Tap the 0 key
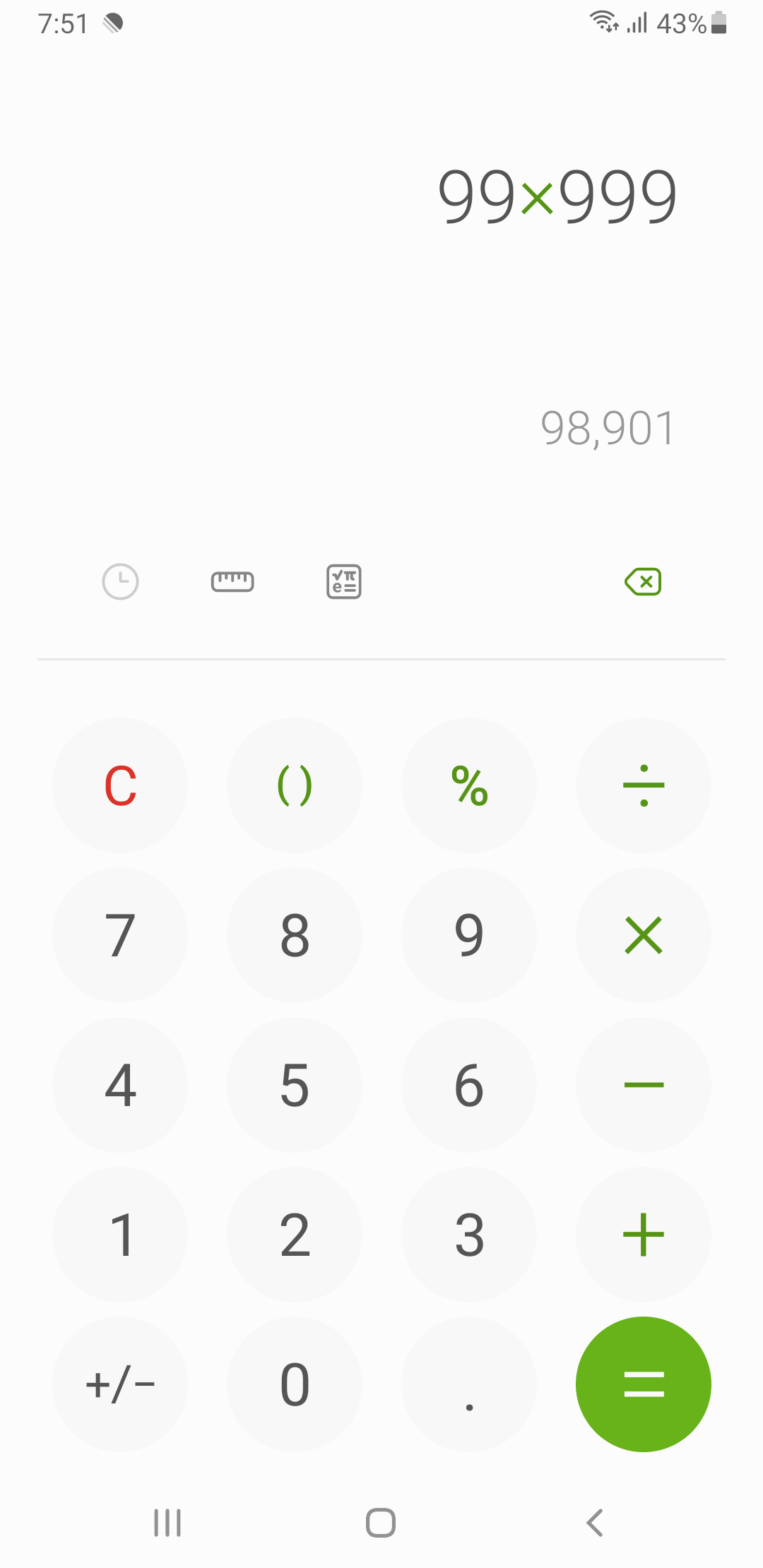The height and width of the screenshot is (1568, 763). 295,1384
